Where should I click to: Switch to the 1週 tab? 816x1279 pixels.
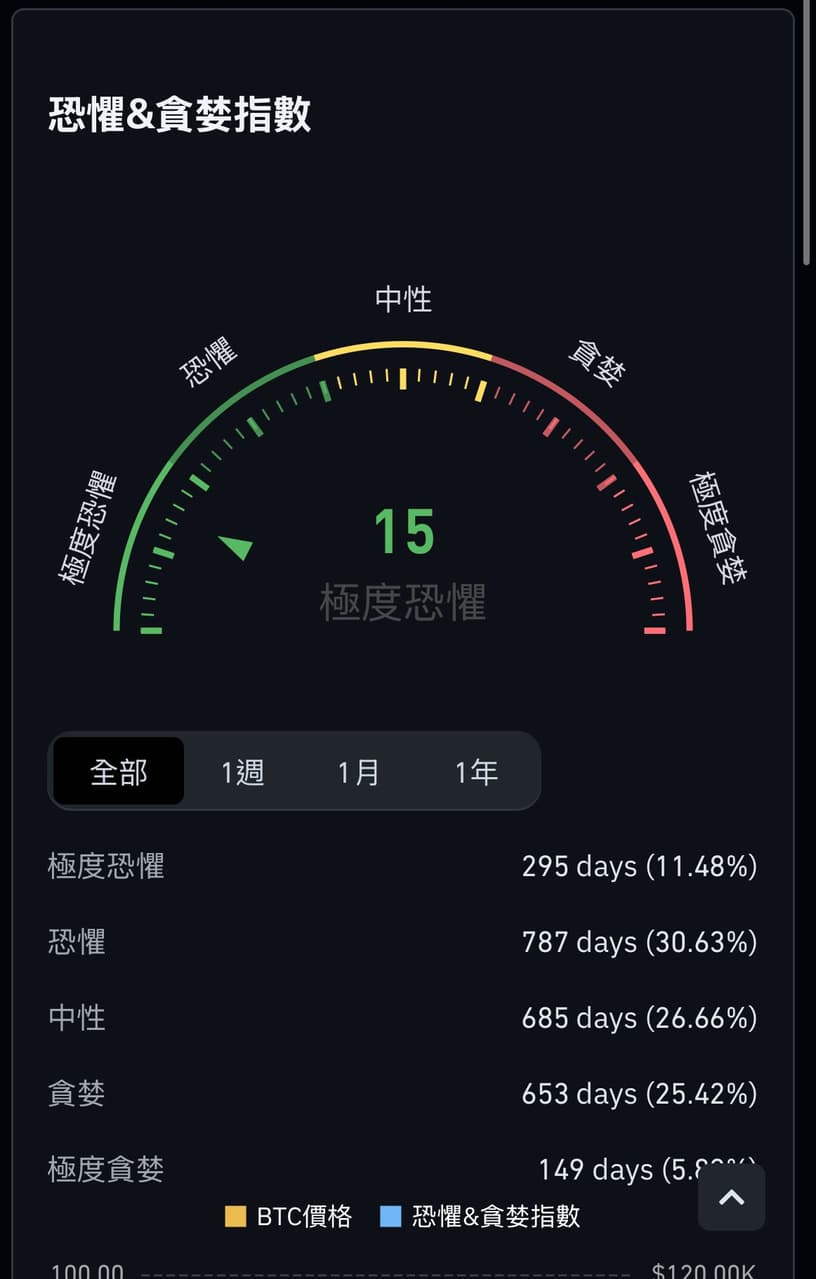(243, 771)
